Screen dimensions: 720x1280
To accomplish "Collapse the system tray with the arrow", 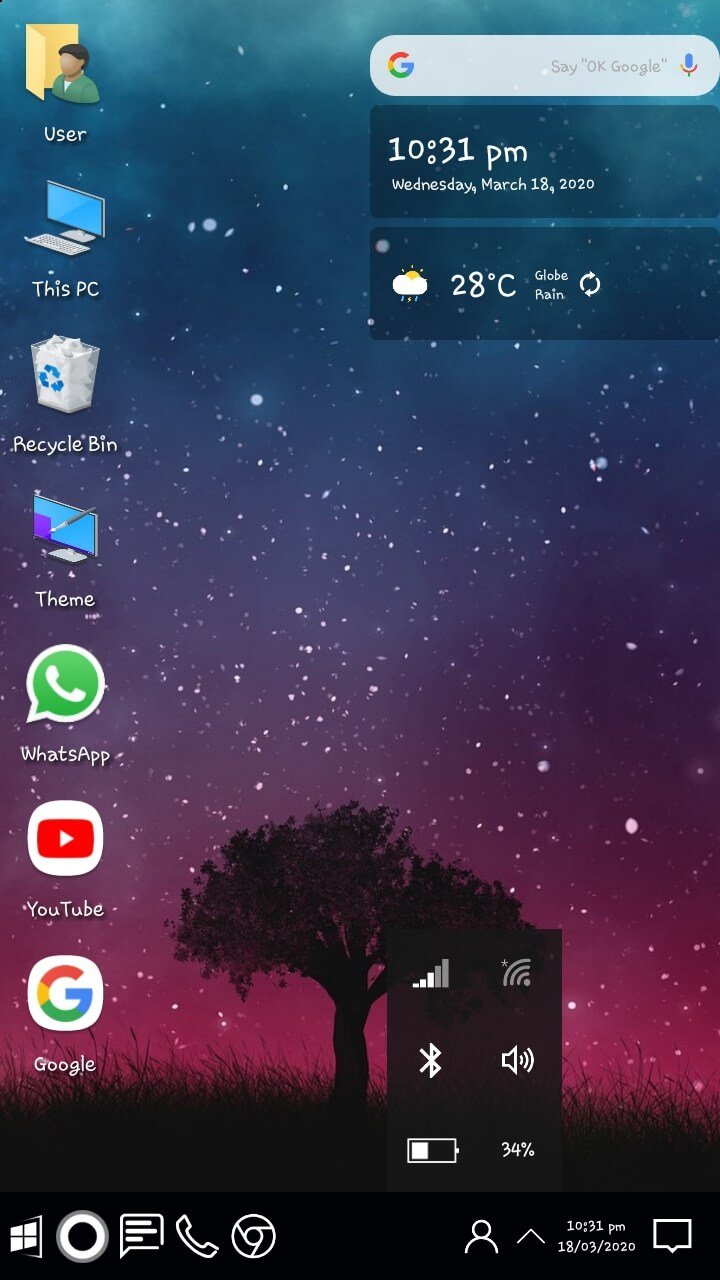I will tap(531, 1237).
